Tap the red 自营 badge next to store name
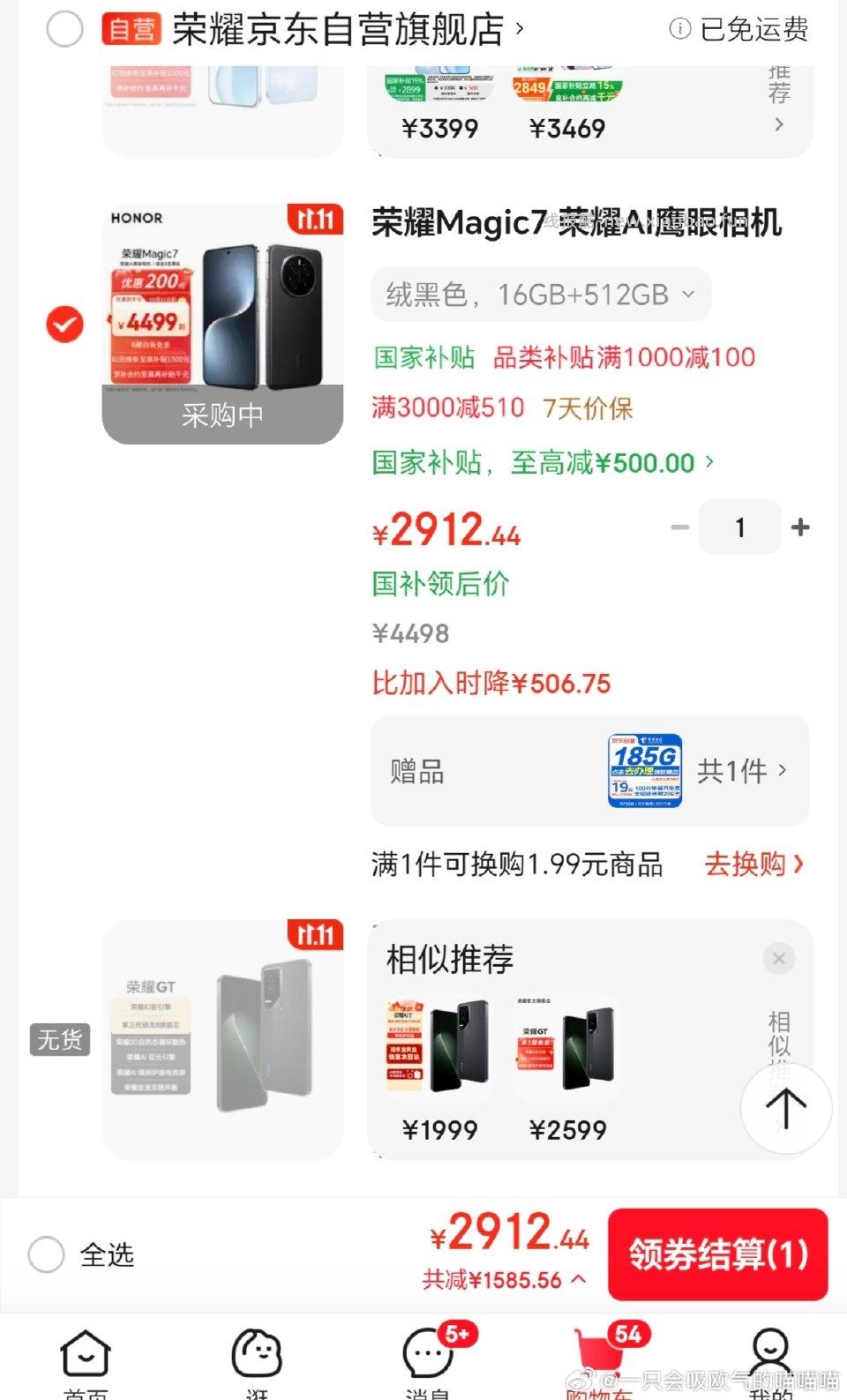The width and height of the screenshot is (847, 1400). coord(133,28)
